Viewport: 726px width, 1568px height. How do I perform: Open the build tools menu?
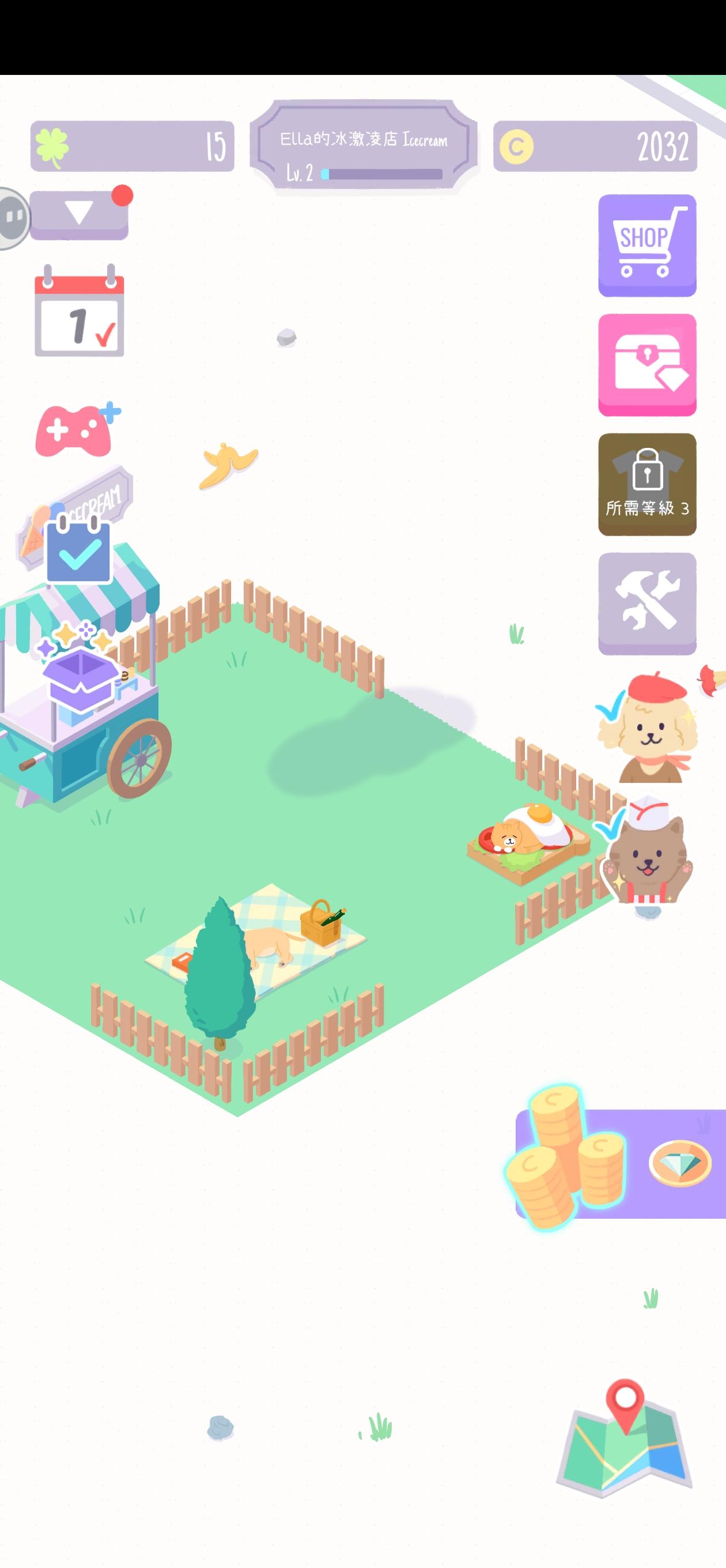coord(647,600)
